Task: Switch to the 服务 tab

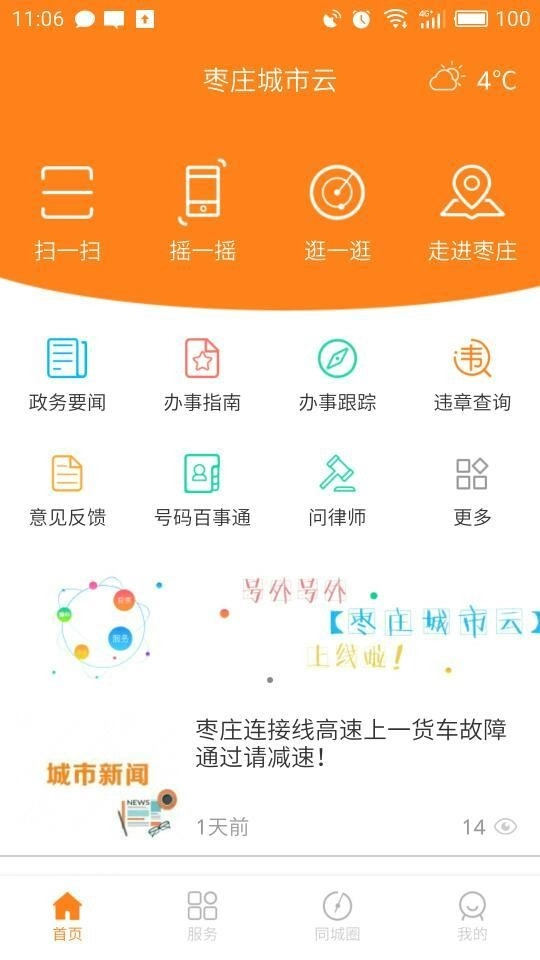Action: pos(202,916)
